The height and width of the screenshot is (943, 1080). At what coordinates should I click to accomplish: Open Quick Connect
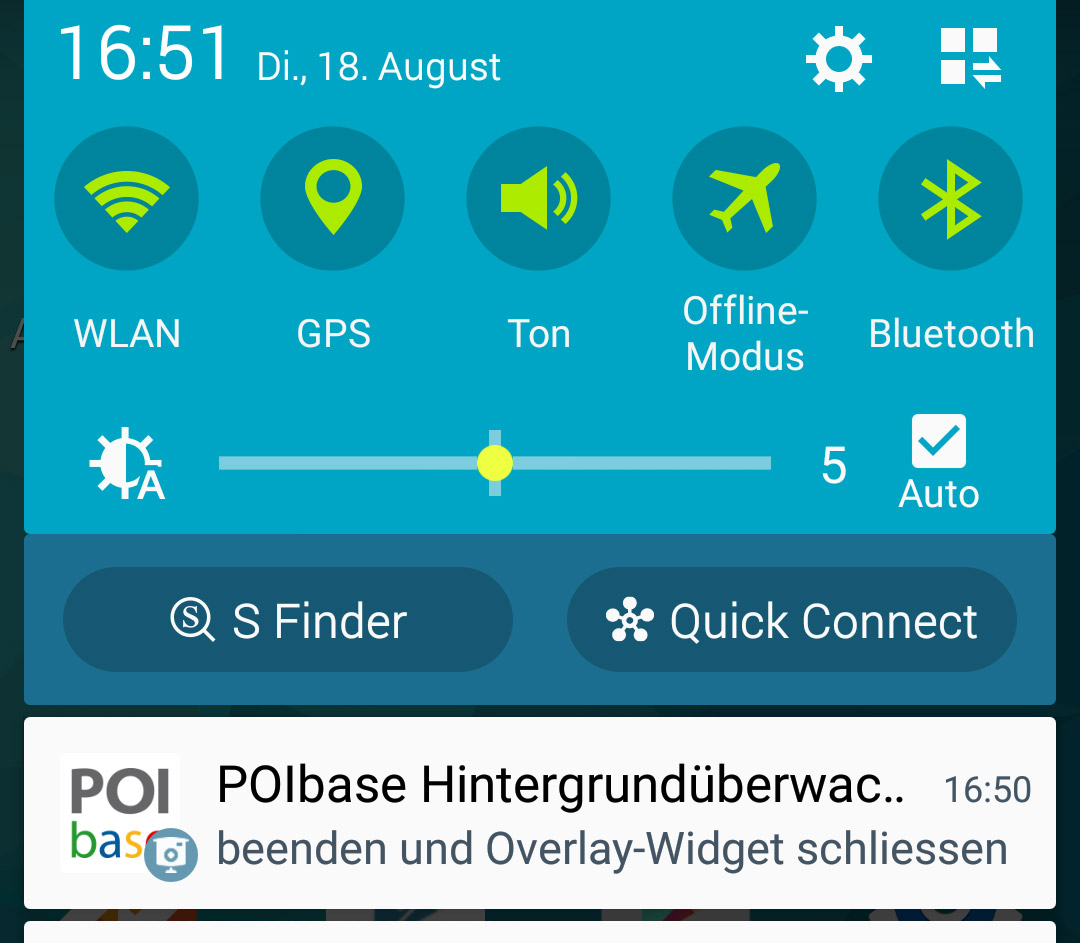[x=792, y=621]
